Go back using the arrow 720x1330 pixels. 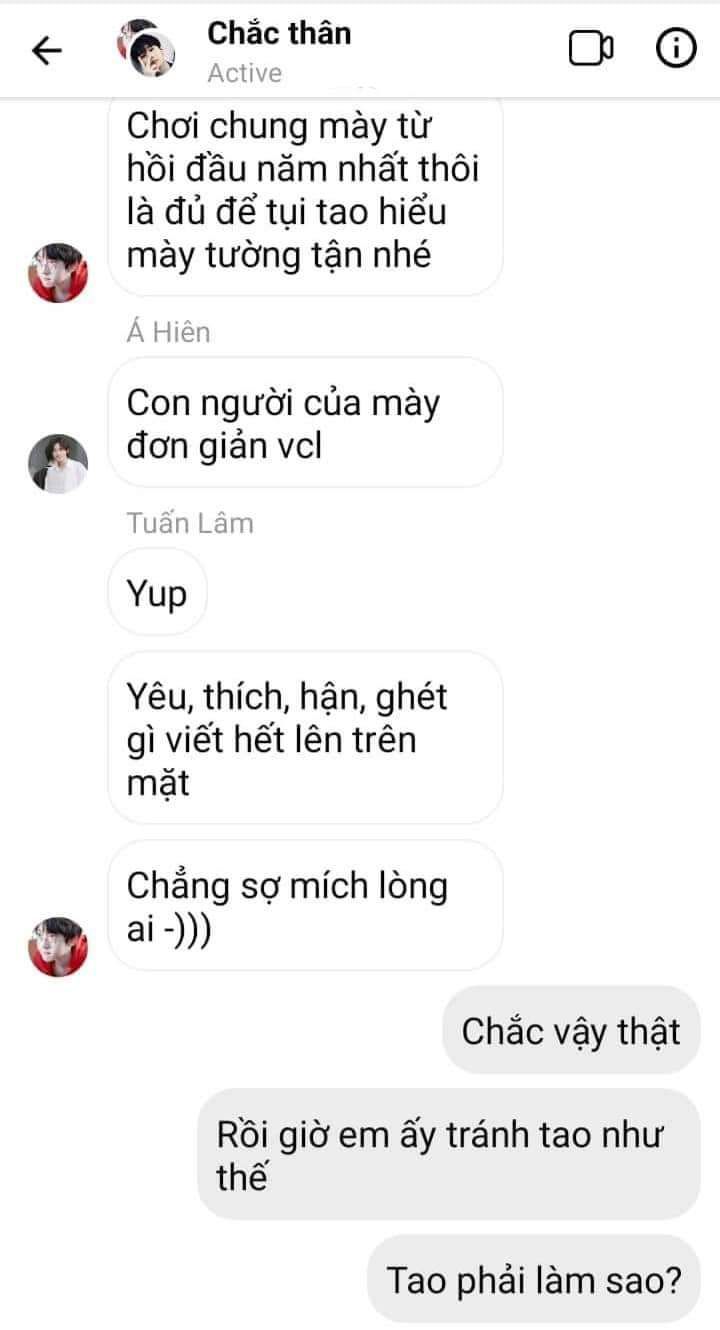click(46, 50)
